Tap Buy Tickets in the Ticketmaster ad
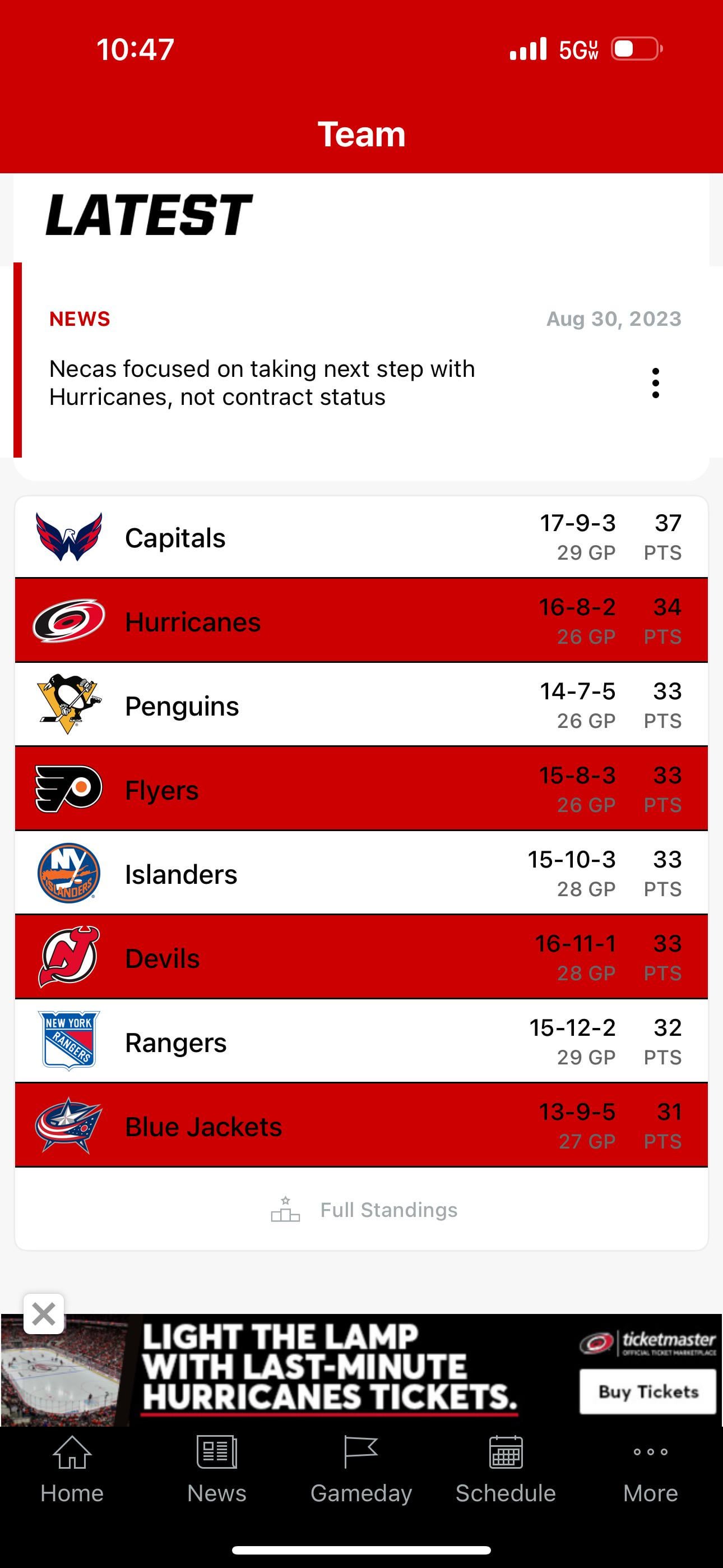Screen dimensions: 723x1568 click(647, 1391)
